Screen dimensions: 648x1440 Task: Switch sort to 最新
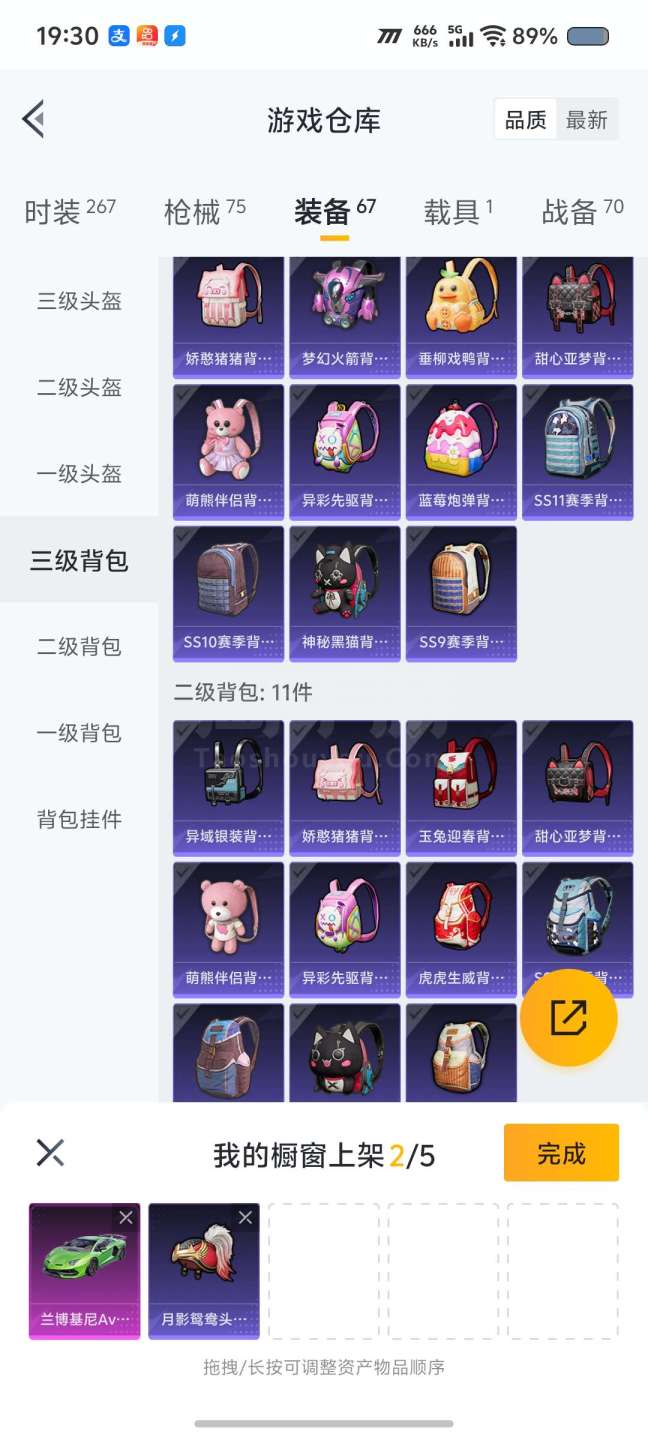click(x=586, y=120)
